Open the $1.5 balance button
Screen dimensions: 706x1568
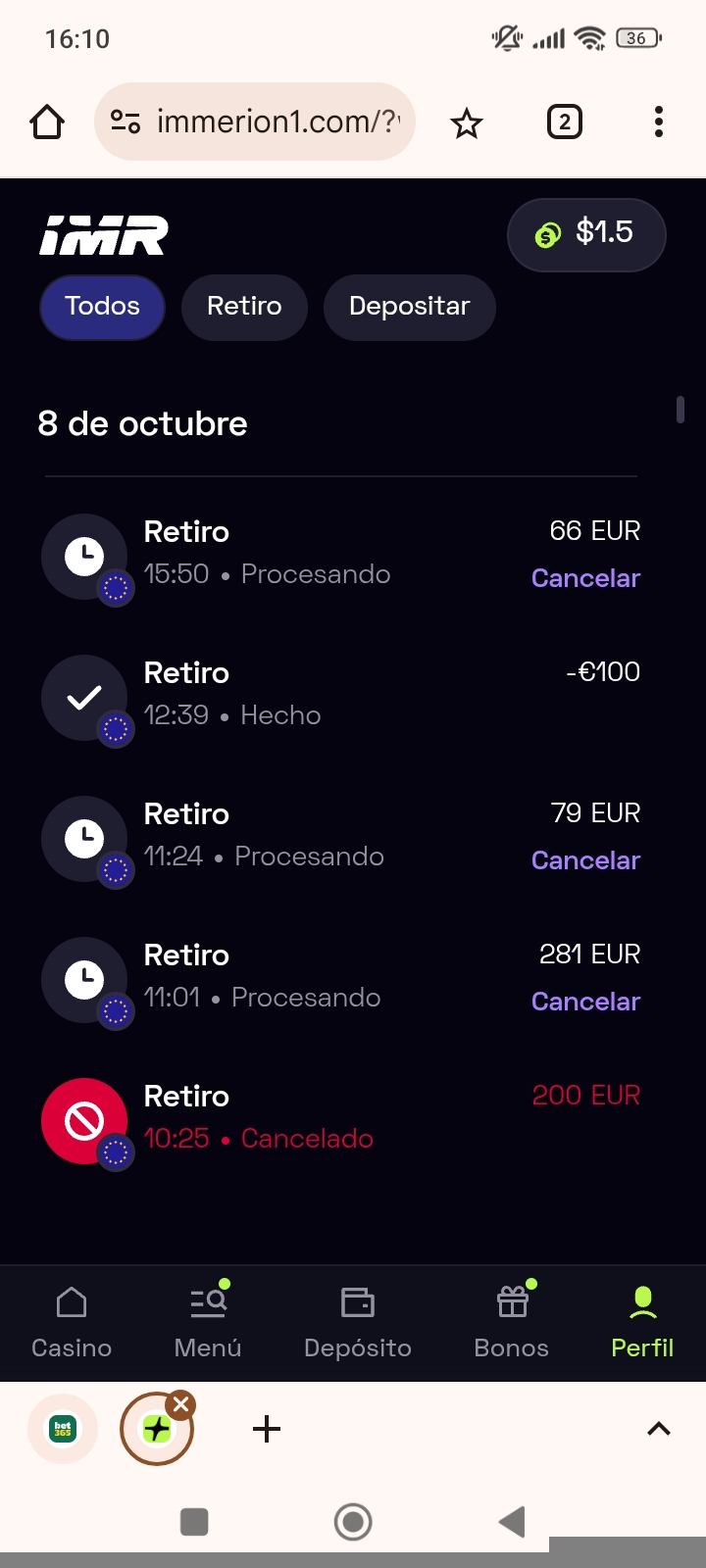pos(586,234)
